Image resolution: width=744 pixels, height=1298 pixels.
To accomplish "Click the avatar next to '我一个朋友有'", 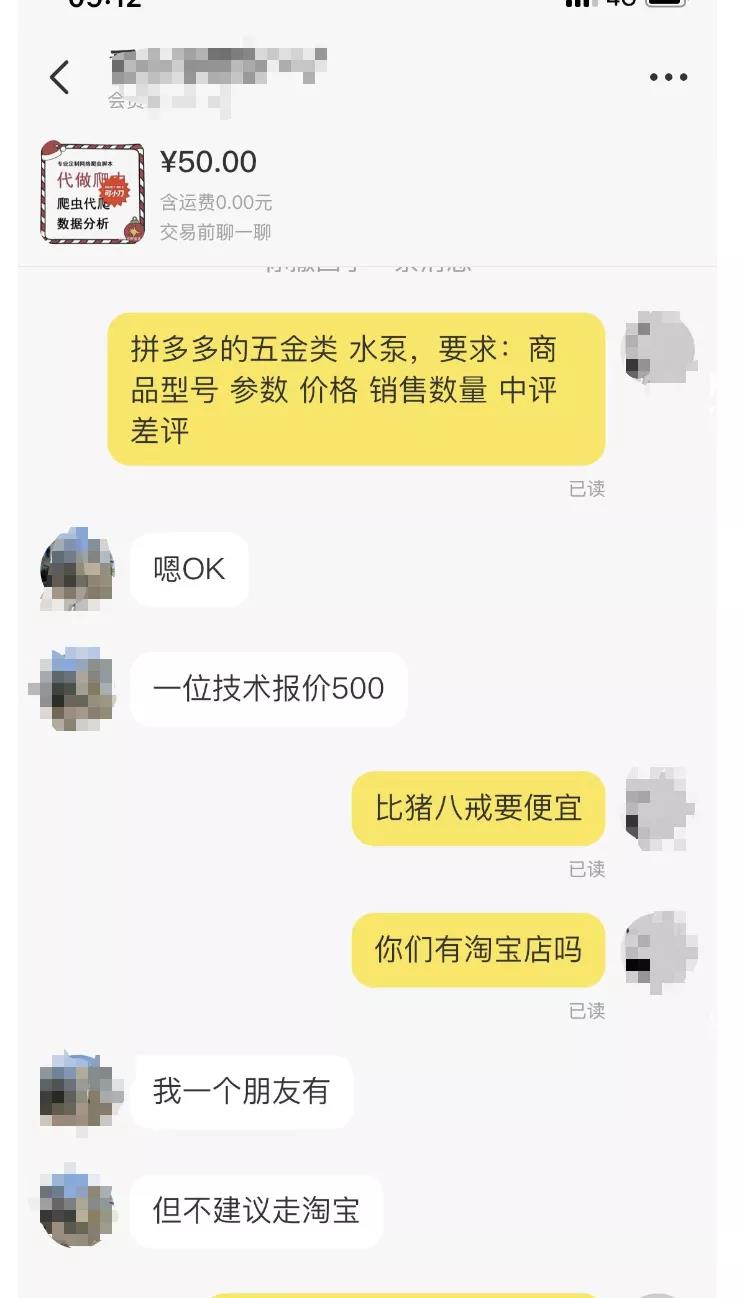I will click(x=78, y=1092).
